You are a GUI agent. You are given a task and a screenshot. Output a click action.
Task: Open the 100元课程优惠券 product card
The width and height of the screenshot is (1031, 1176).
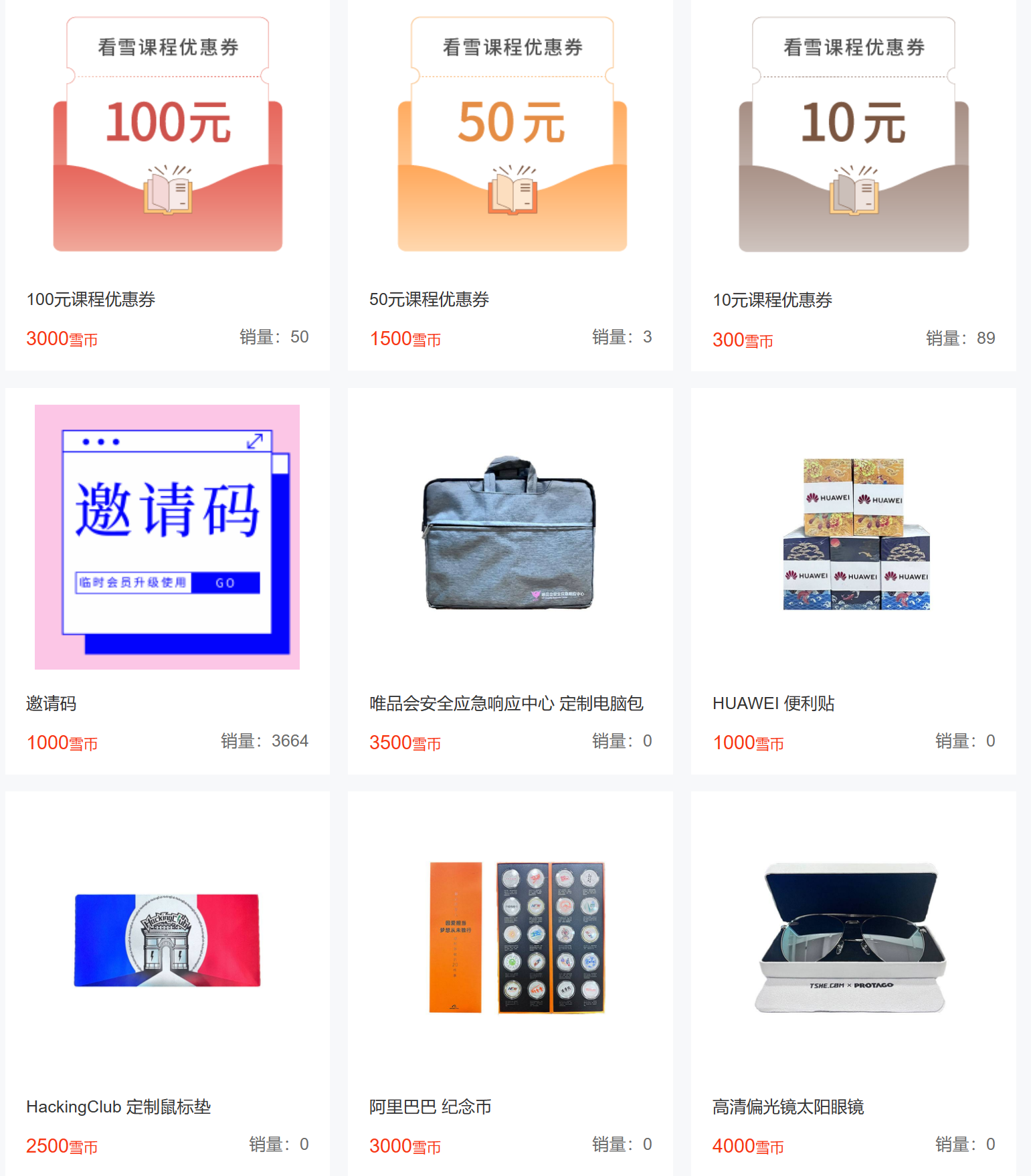[x=167, y=134]
